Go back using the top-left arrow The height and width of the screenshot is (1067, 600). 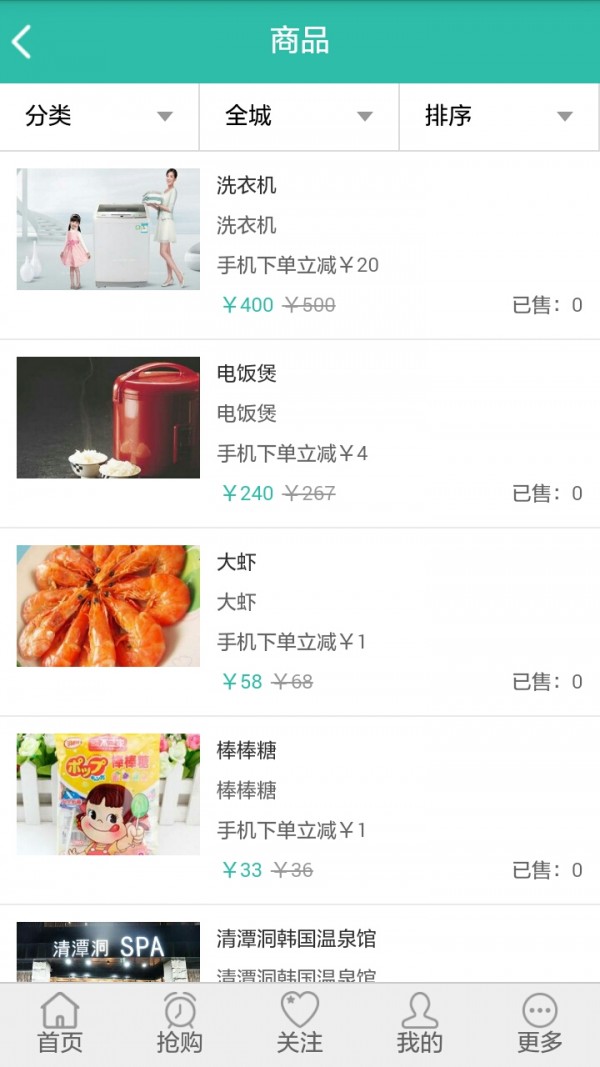point(22,42)
